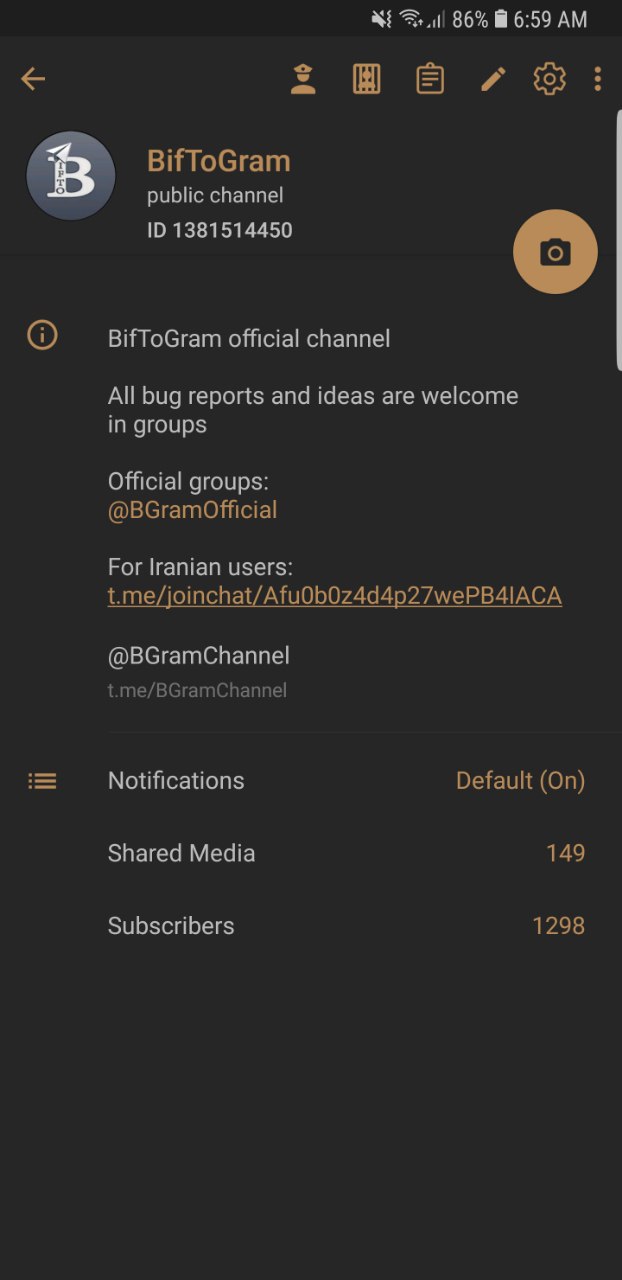Open the three-dot overflow menu
Viewport: 622px width, 1280px height.
pyautogui.click(x=598, y=79)
